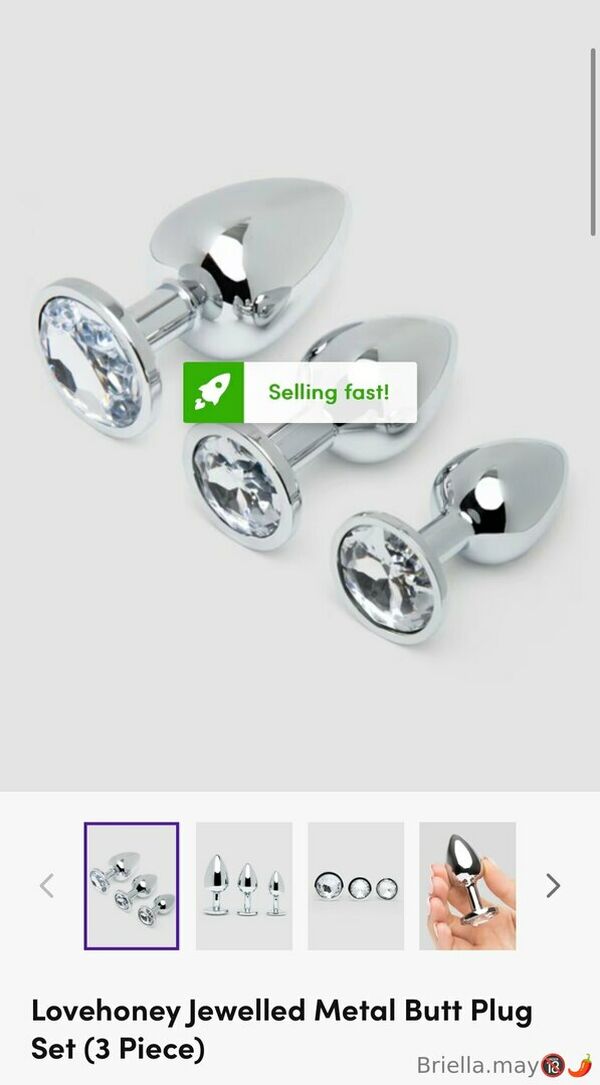Select the thumbnail showing three plugs standing upright
This screenshot has width=600, height=1085.
pos(244,886)
